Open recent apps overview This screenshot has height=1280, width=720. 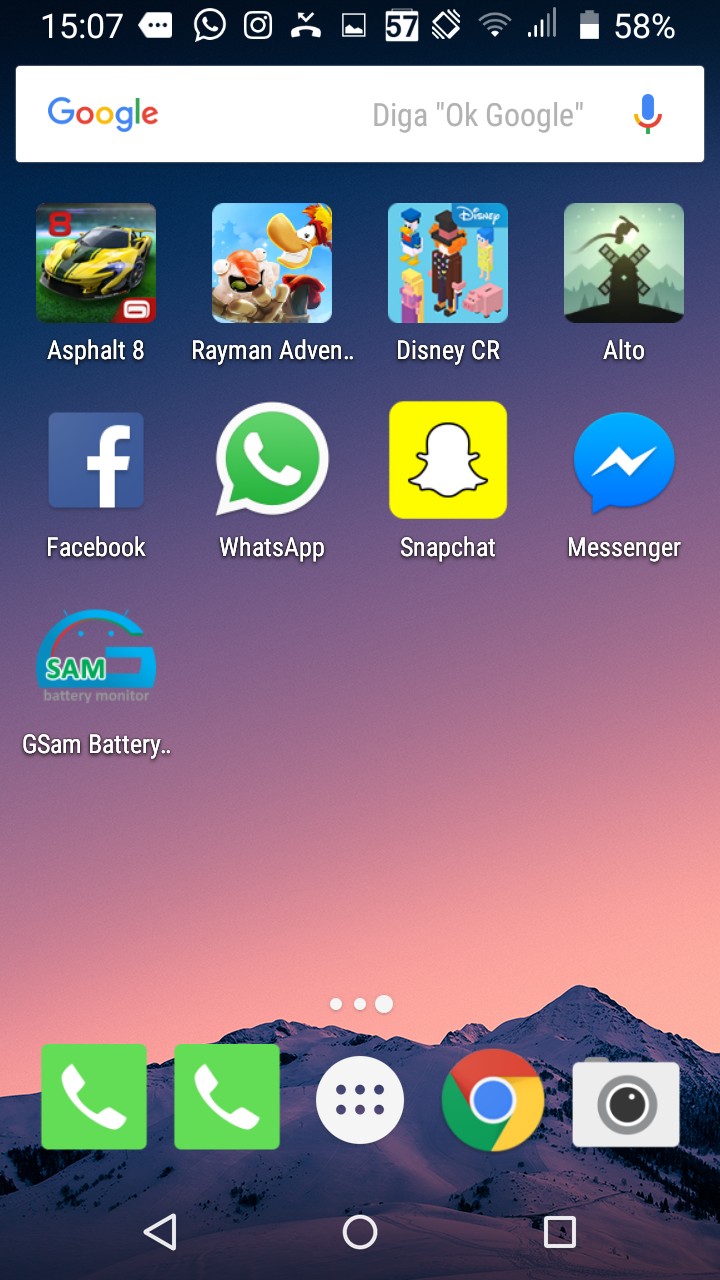(x=560, y=1232)
